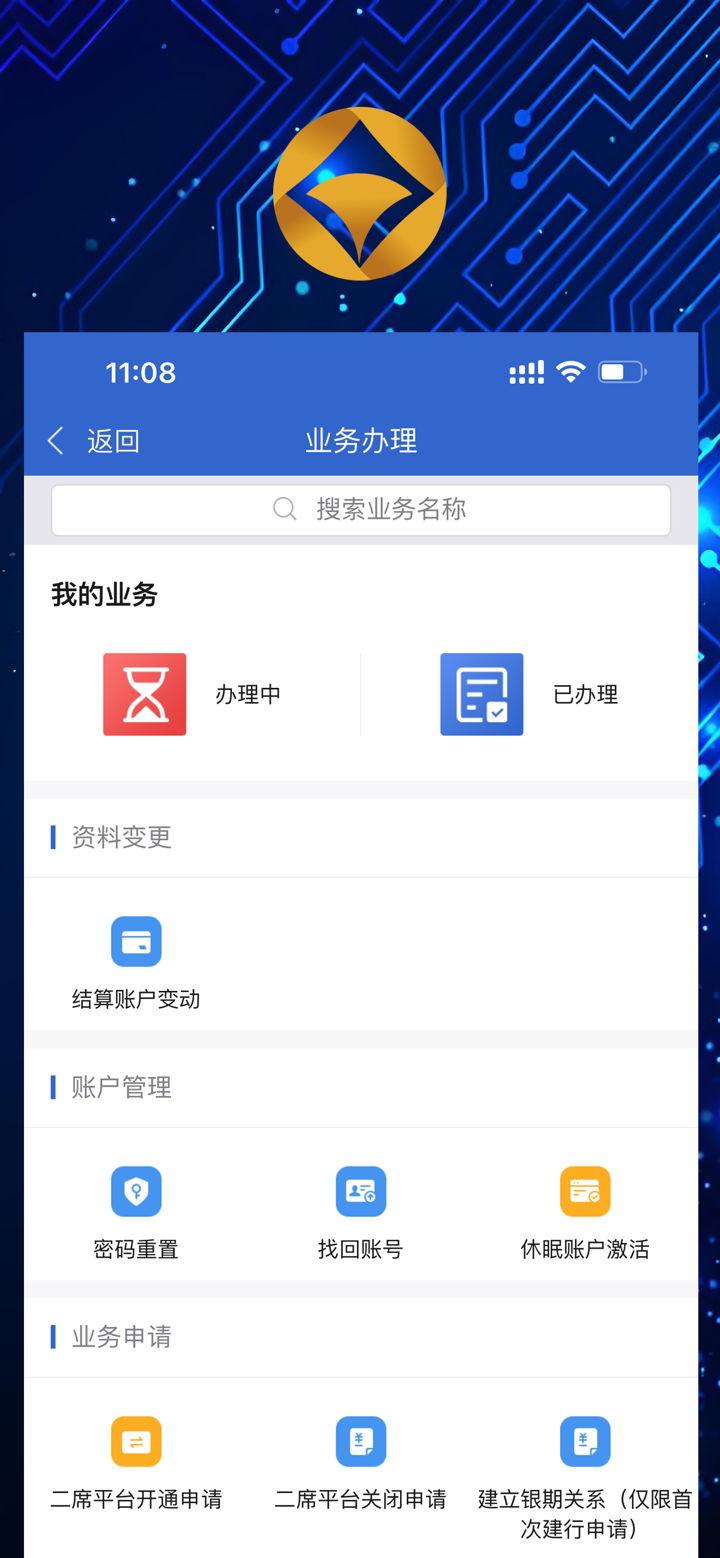Tap the magnifier icon in the search bar
The width and height of the screenshot is (720, 1558).
[284, 509]
